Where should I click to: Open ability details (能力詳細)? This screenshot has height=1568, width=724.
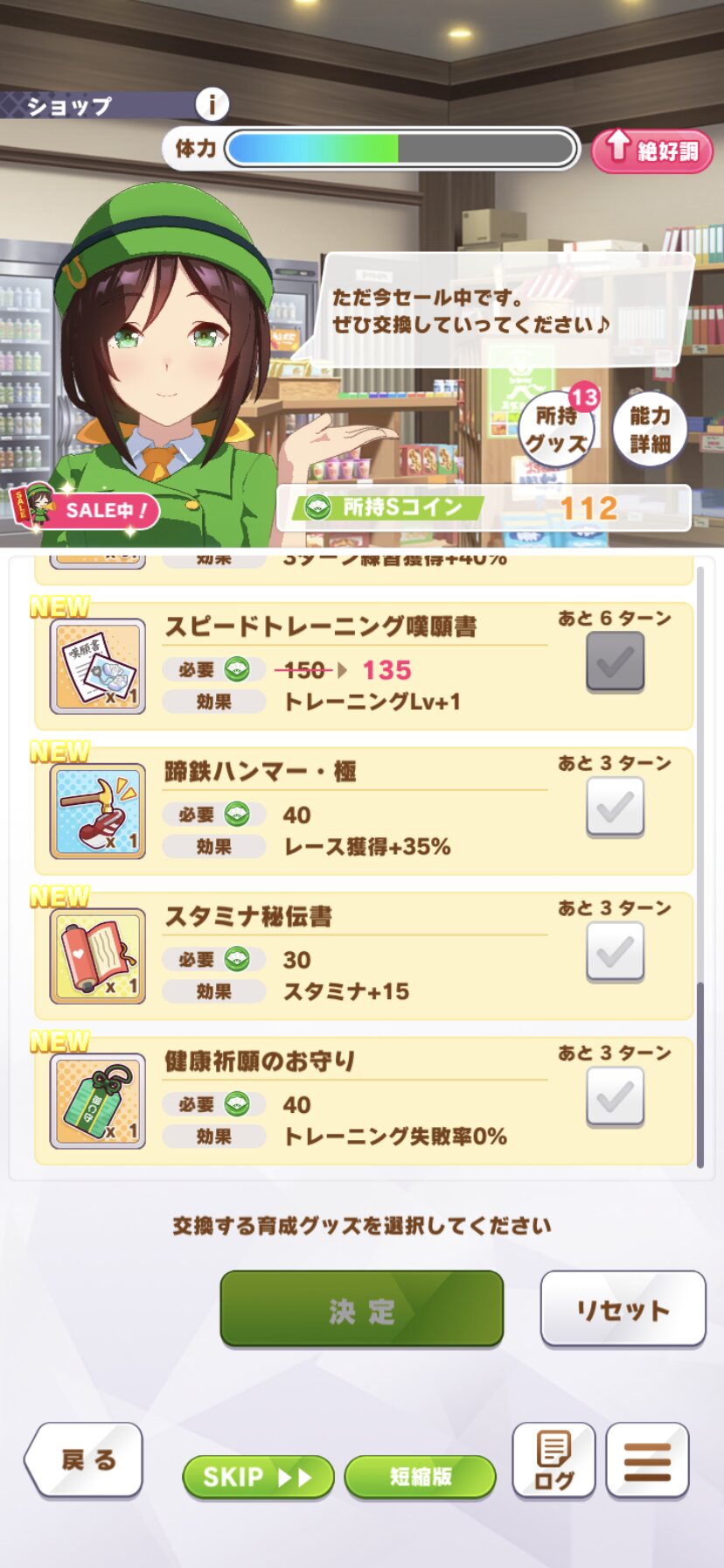click(x=650, y=429)
